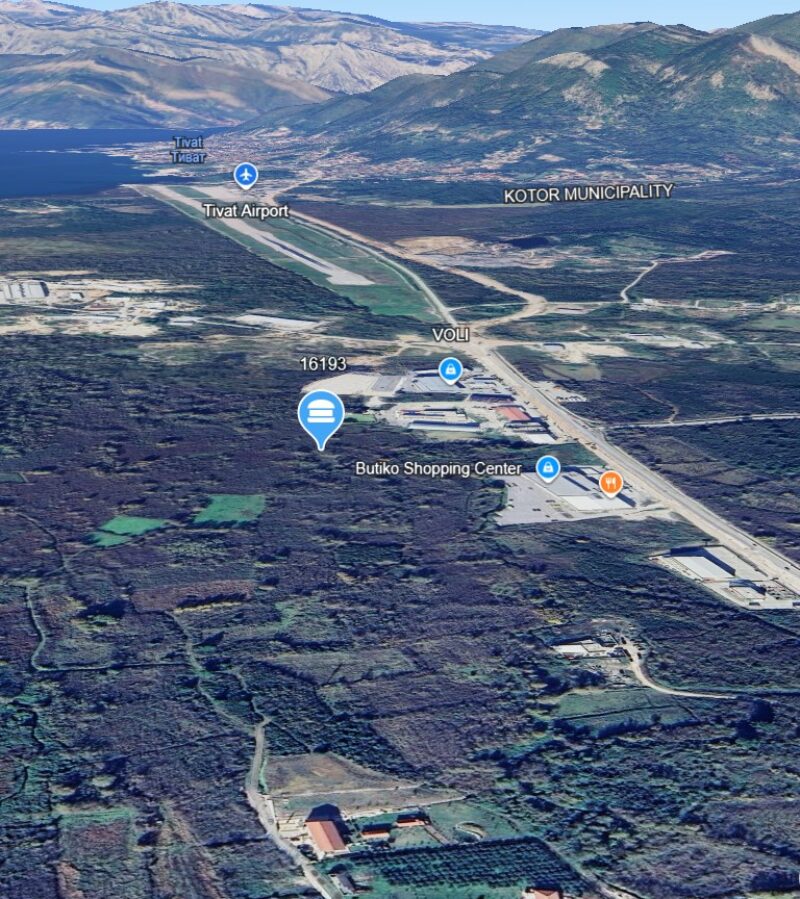Tap the VOLI shopping pin

(x=451, y=369)
